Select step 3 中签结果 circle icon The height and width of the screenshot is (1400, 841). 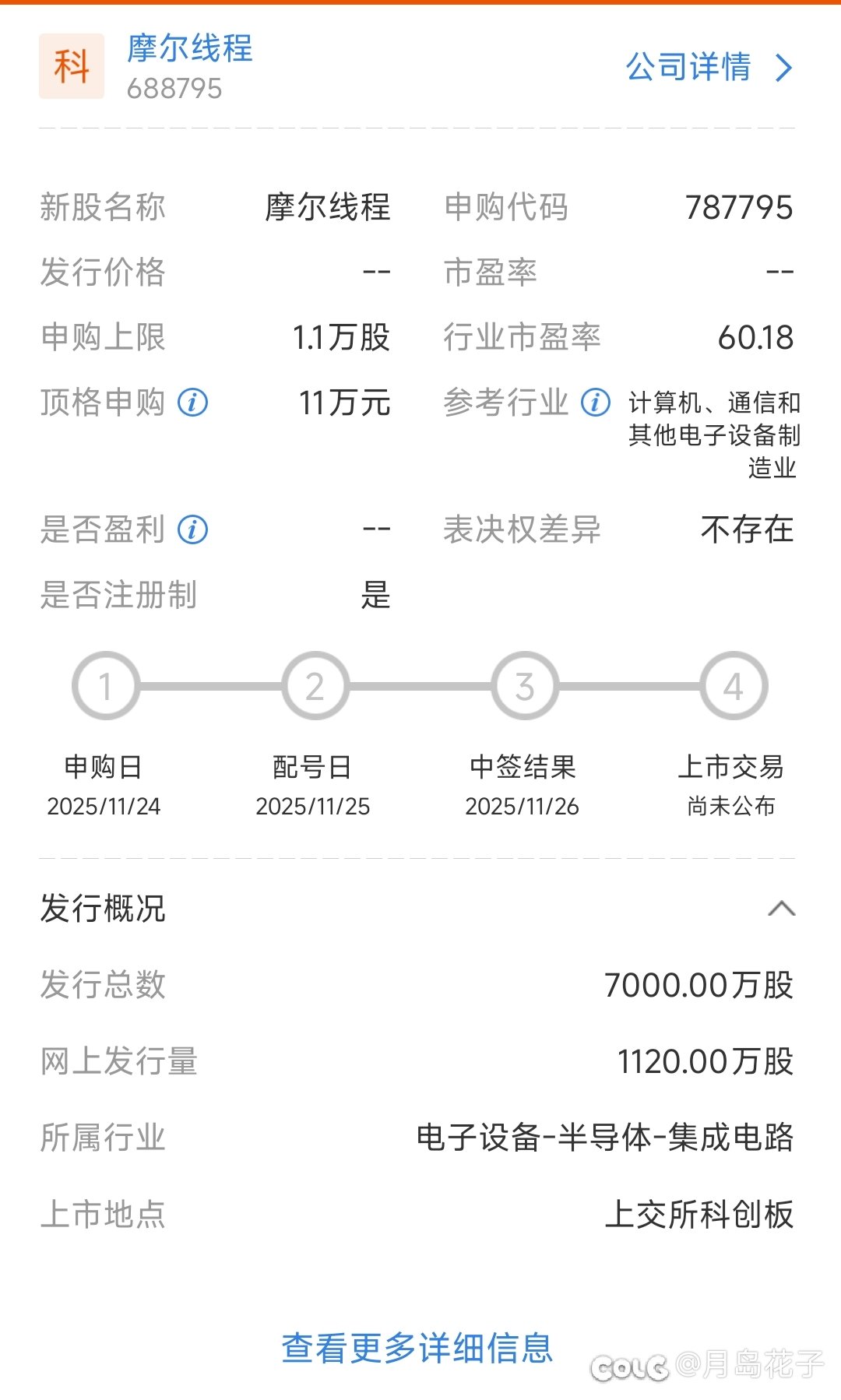pyautogui.click(x=526, y=686)
